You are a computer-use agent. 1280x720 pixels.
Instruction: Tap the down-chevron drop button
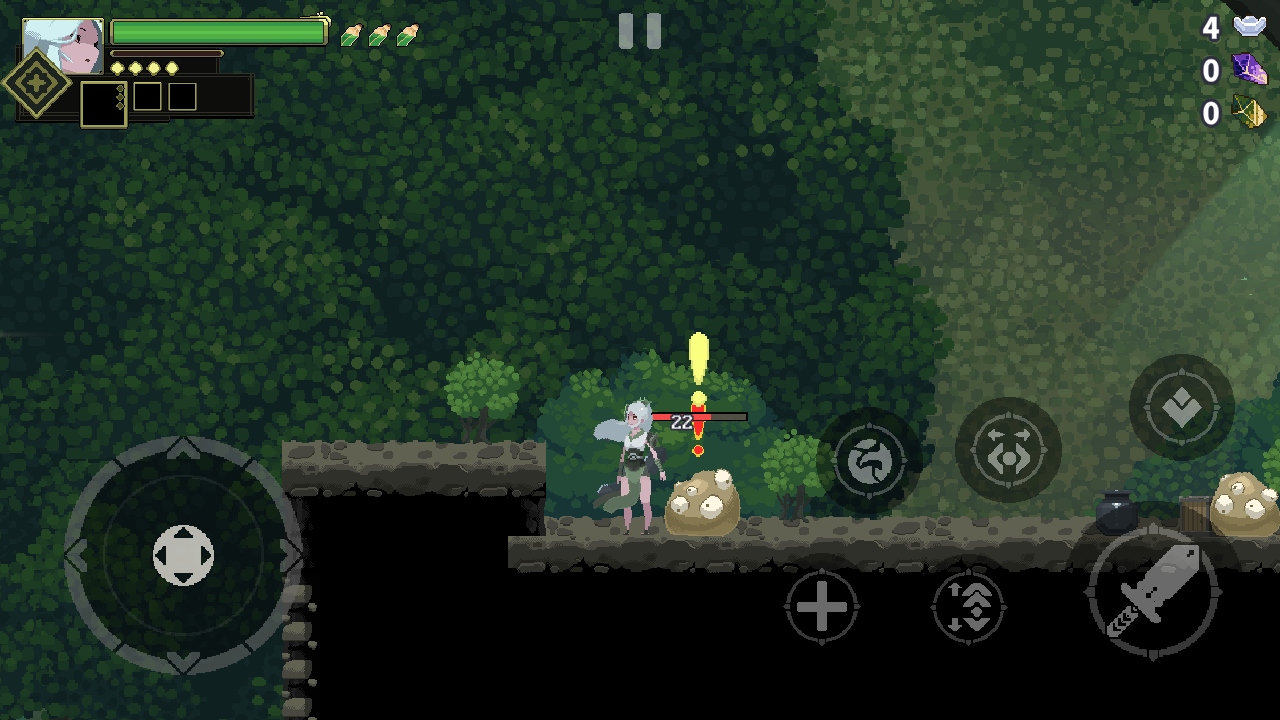(x=1181, y=407)
